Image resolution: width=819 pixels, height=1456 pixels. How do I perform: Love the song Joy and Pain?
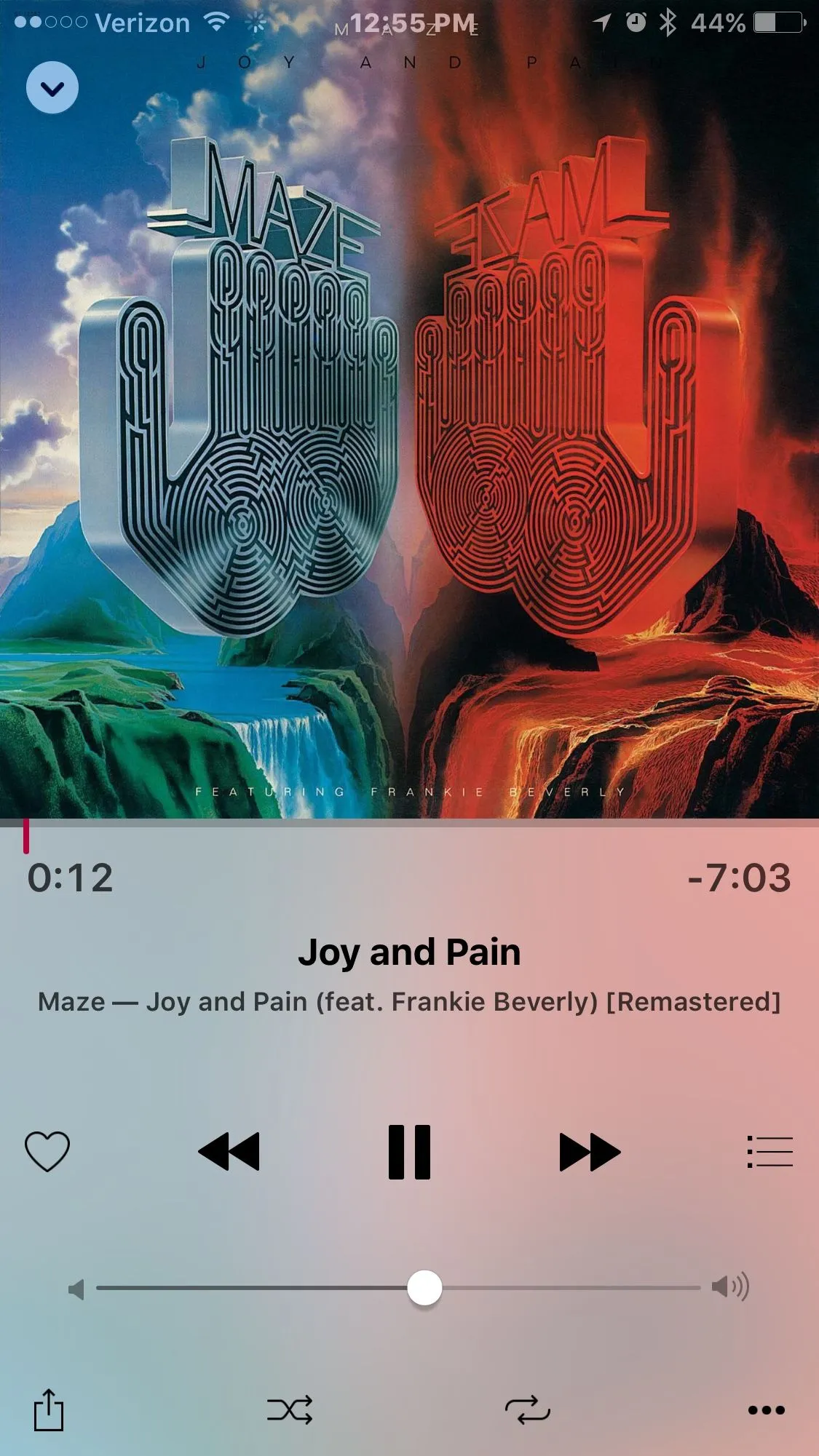47,1151
